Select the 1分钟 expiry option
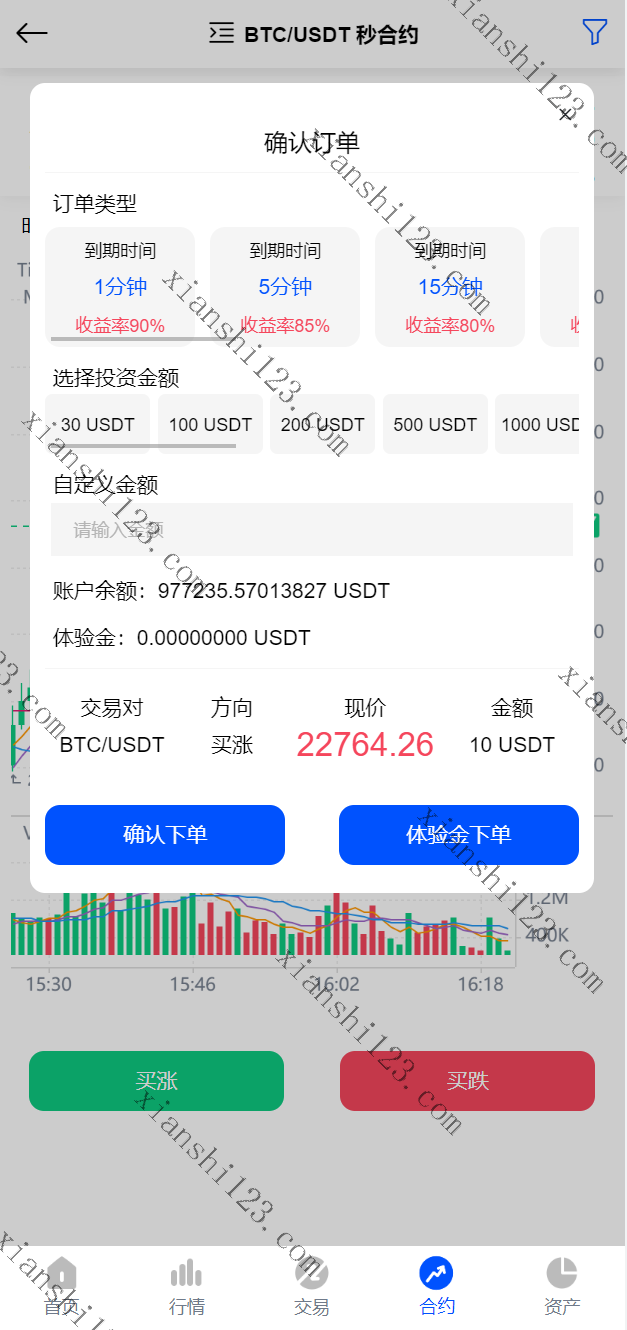This screenshot has width=627, height=1330. click(x=120, y=287)
